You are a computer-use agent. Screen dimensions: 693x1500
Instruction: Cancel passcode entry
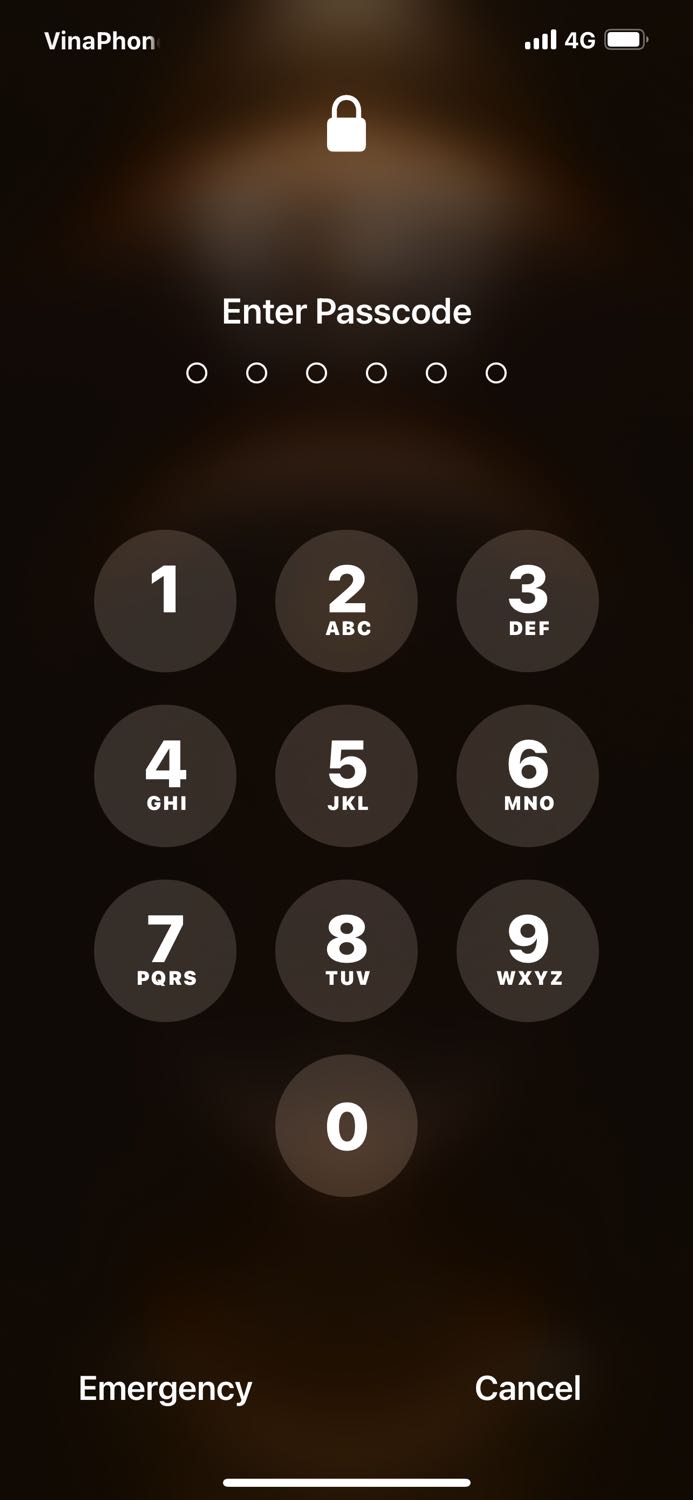tap(527, 1388)
